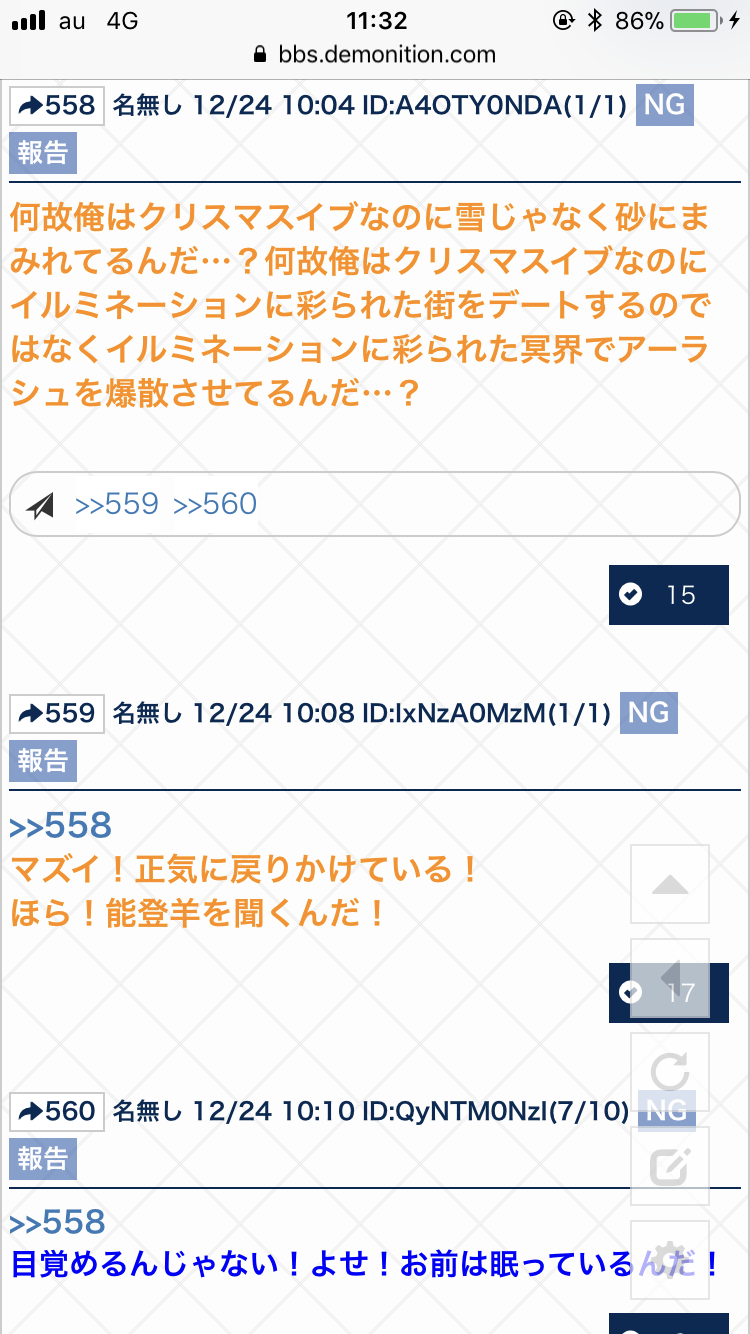
Task: Open the >>560 reply link
Action: coord(215,504)
